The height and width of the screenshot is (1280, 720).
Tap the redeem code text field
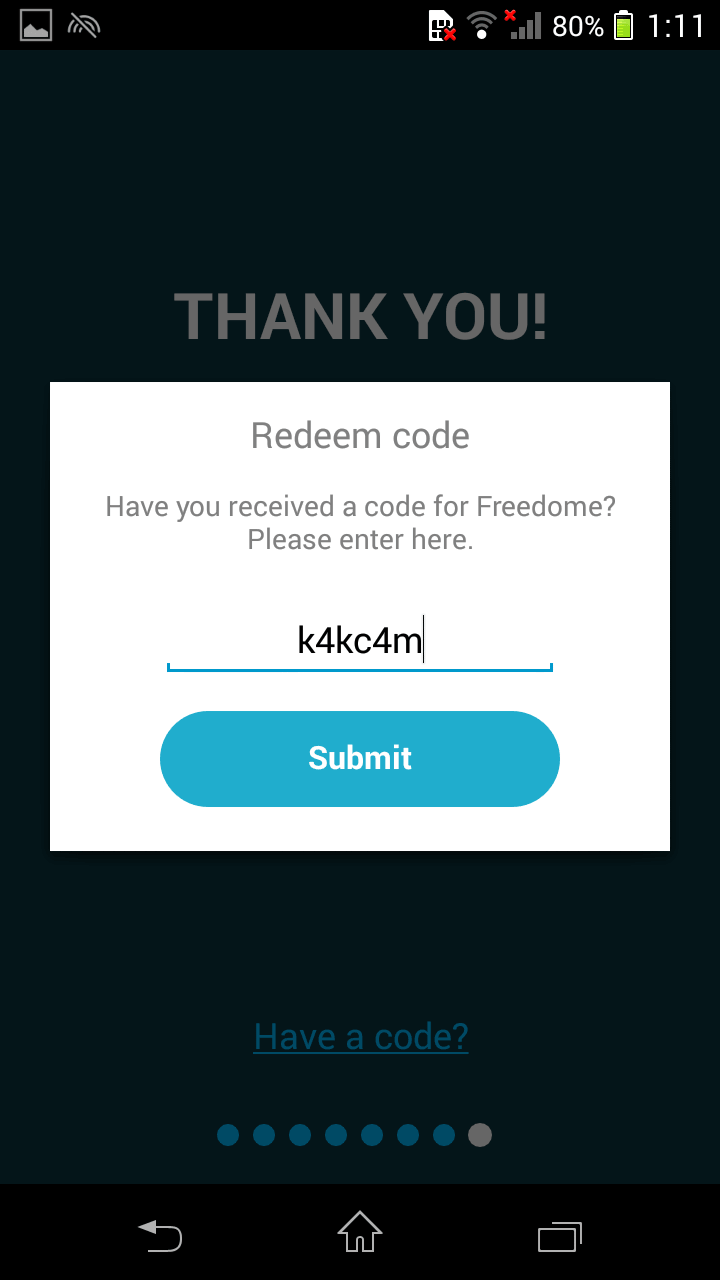click(x=360, y=640)
